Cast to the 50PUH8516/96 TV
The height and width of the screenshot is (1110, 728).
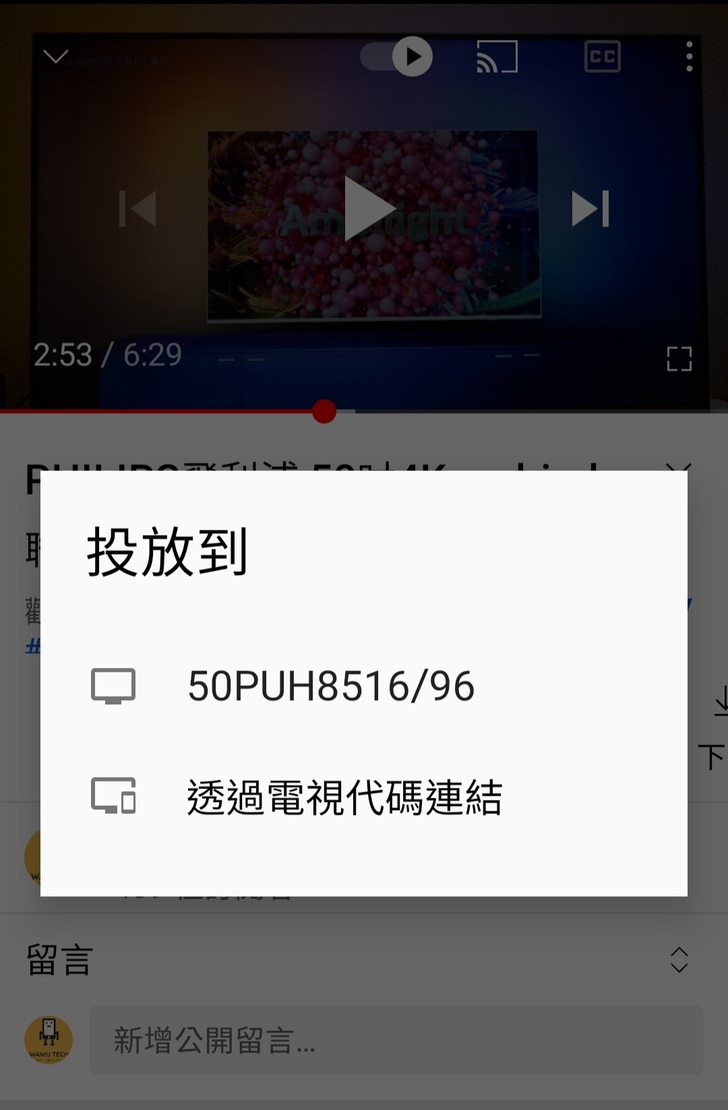pos(330,686)
